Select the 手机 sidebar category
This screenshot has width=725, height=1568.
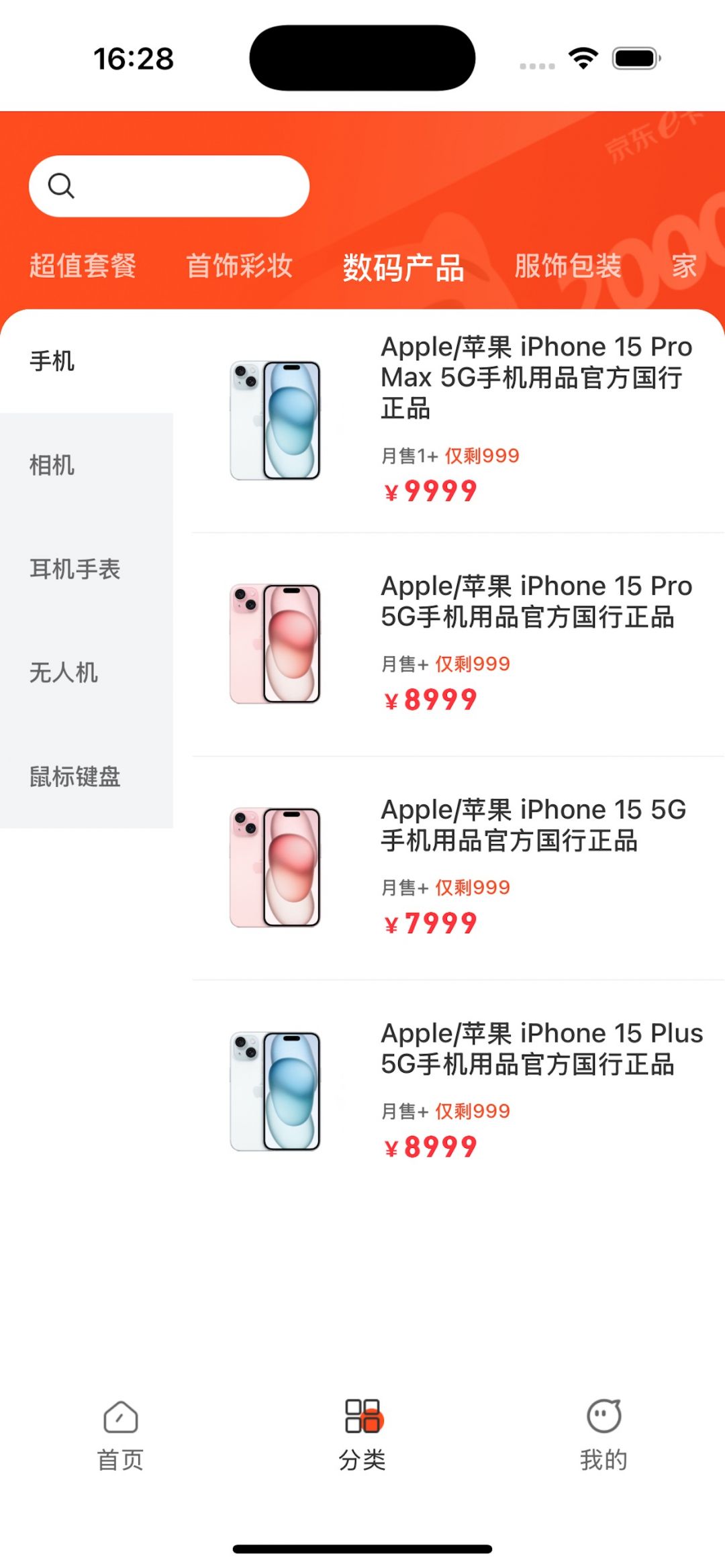coord(87,361)
